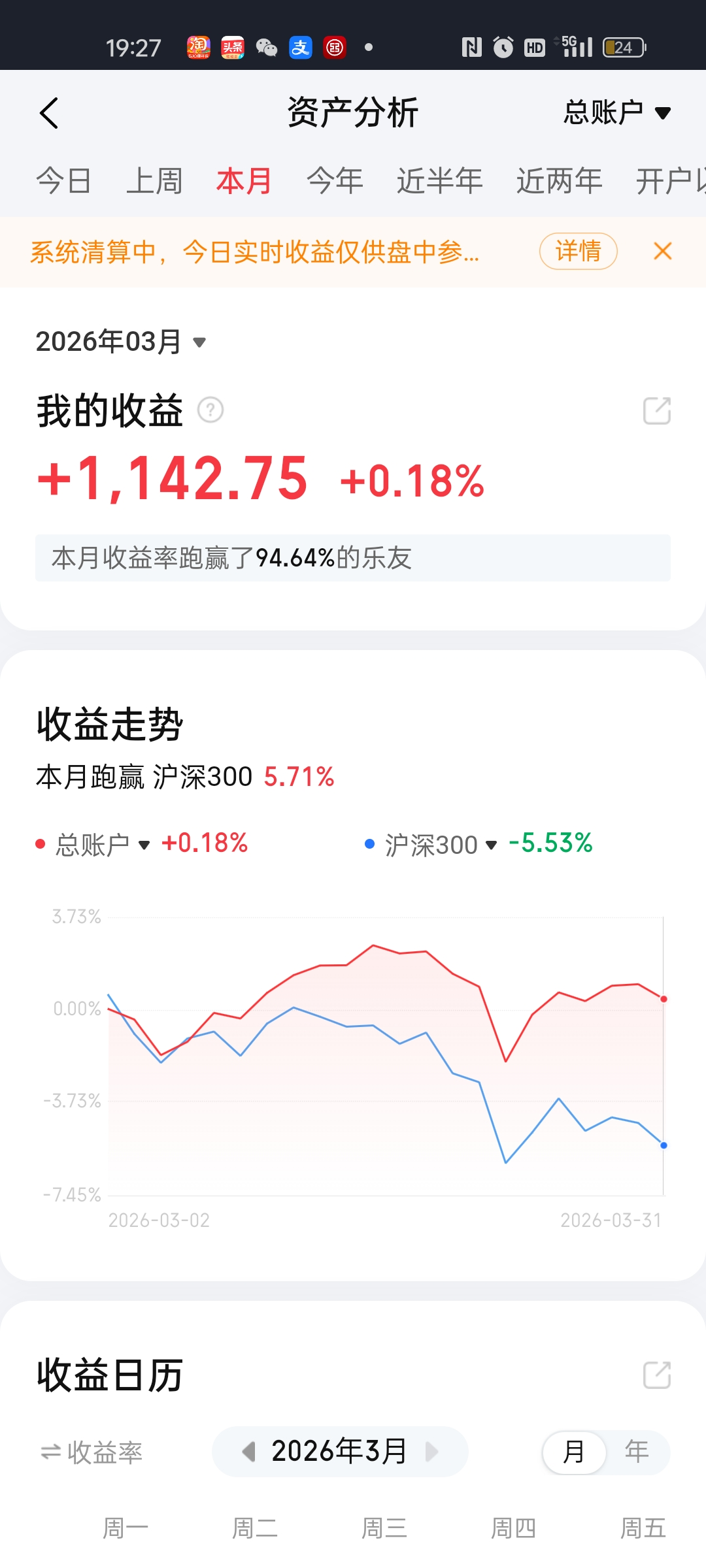Change the 沪深300 benchmark index dropdown
Viewport: 706px width, 1568px height.
[x=441, y=844]
